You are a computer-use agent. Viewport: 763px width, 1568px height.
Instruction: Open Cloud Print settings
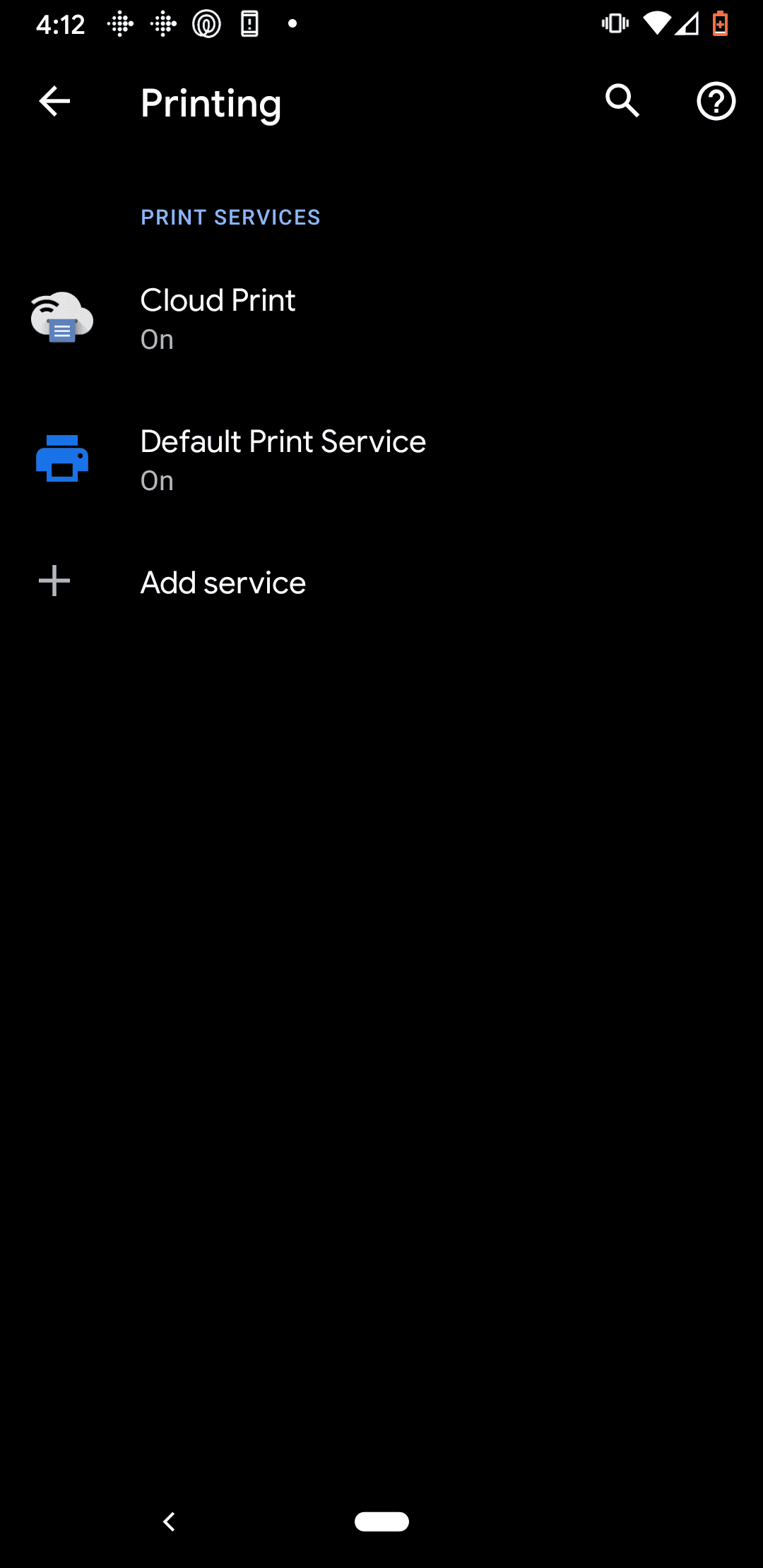(381, 319)
